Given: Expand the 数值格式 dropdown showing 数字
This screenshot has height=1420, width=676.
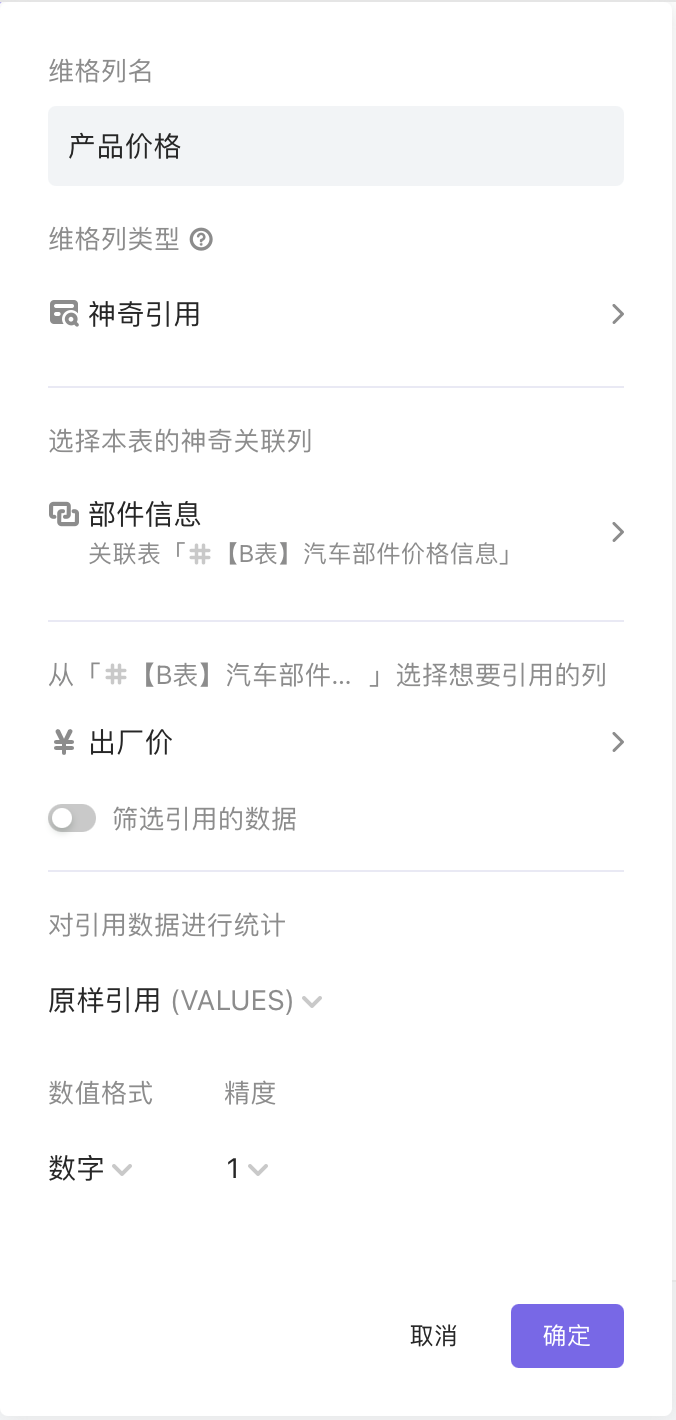Looking at the screenshot, I should 90,1168.
